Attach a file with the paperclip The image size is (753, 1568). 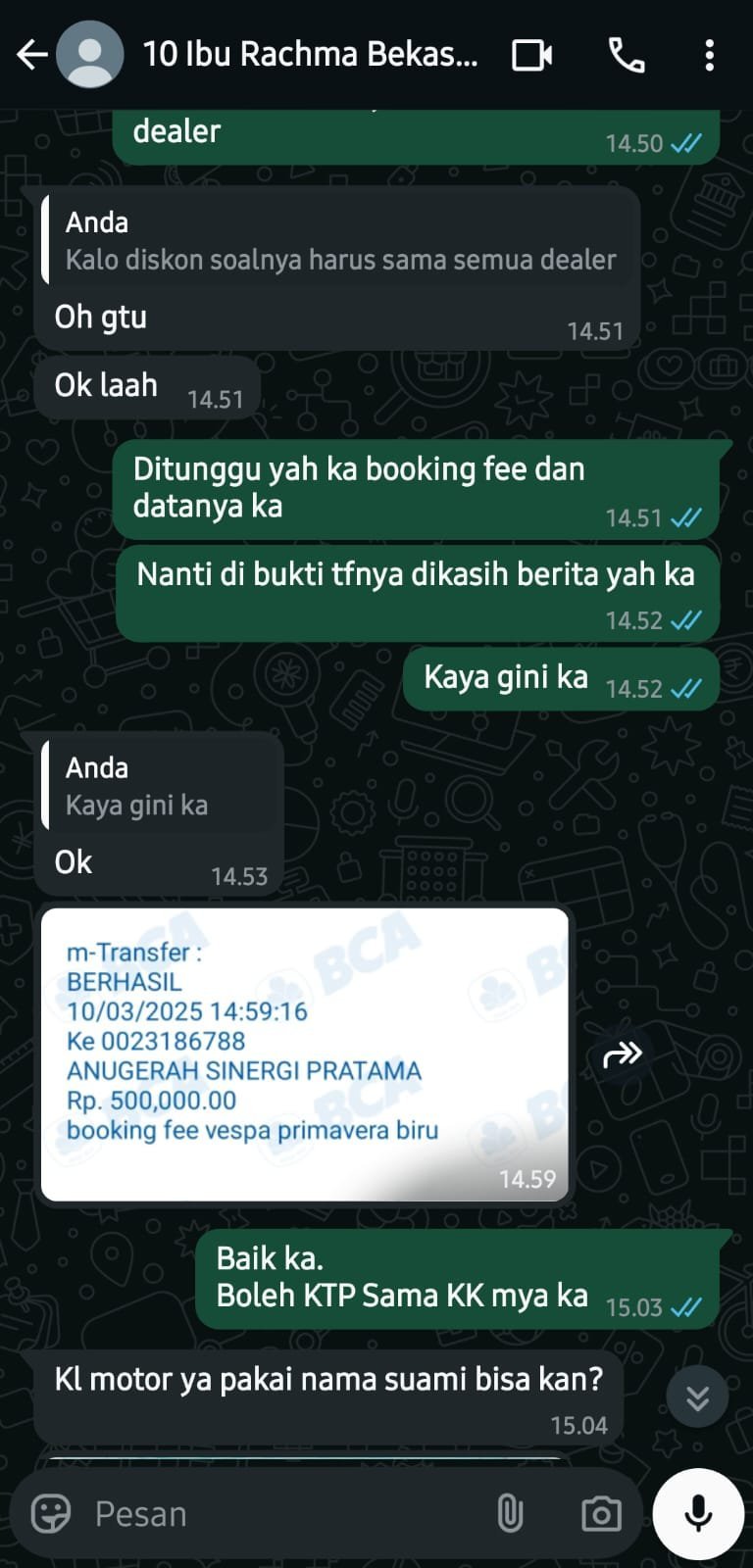pyautogui.click(x=509, y=1513)
